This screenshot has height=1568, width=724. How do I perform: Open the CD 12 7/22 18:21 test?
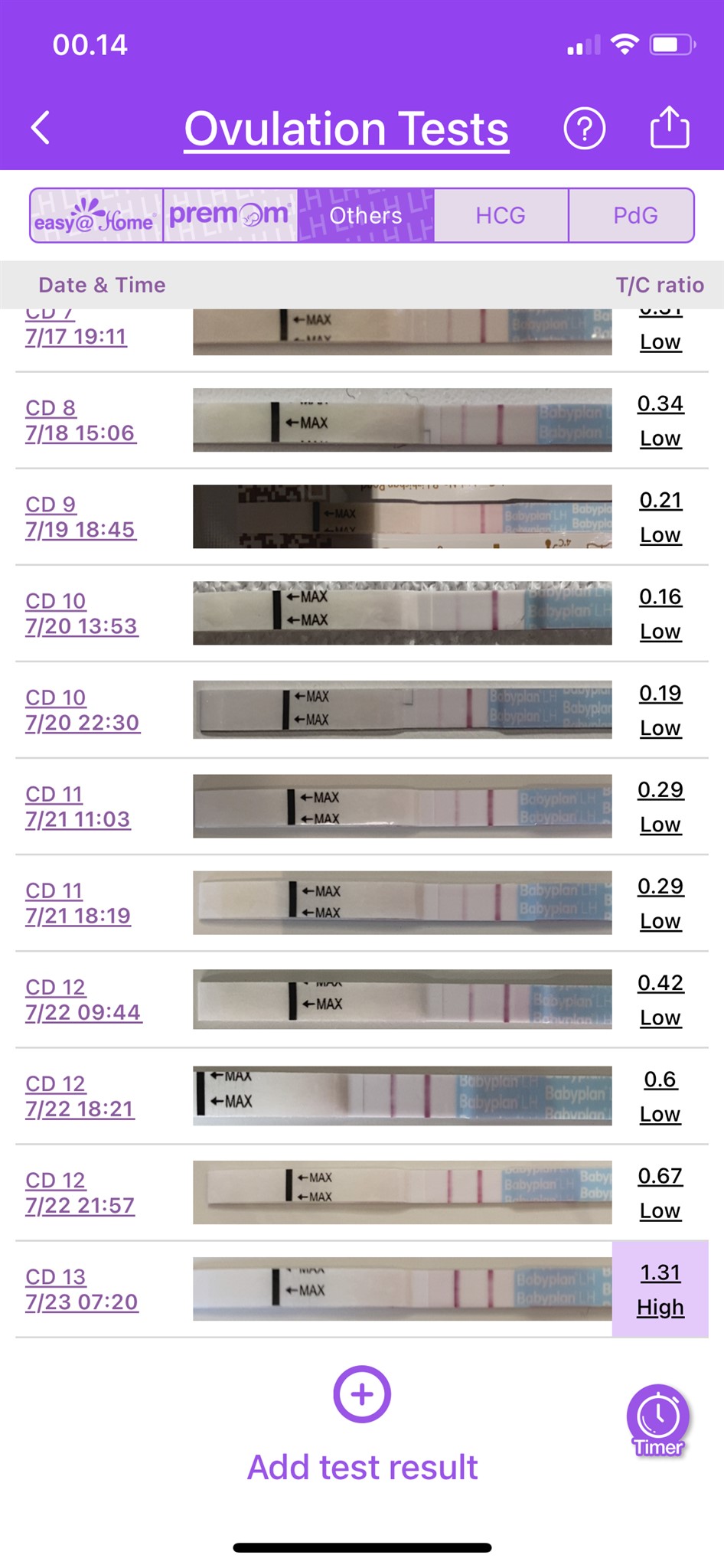pyautogui.click(x=80, y=1096)
